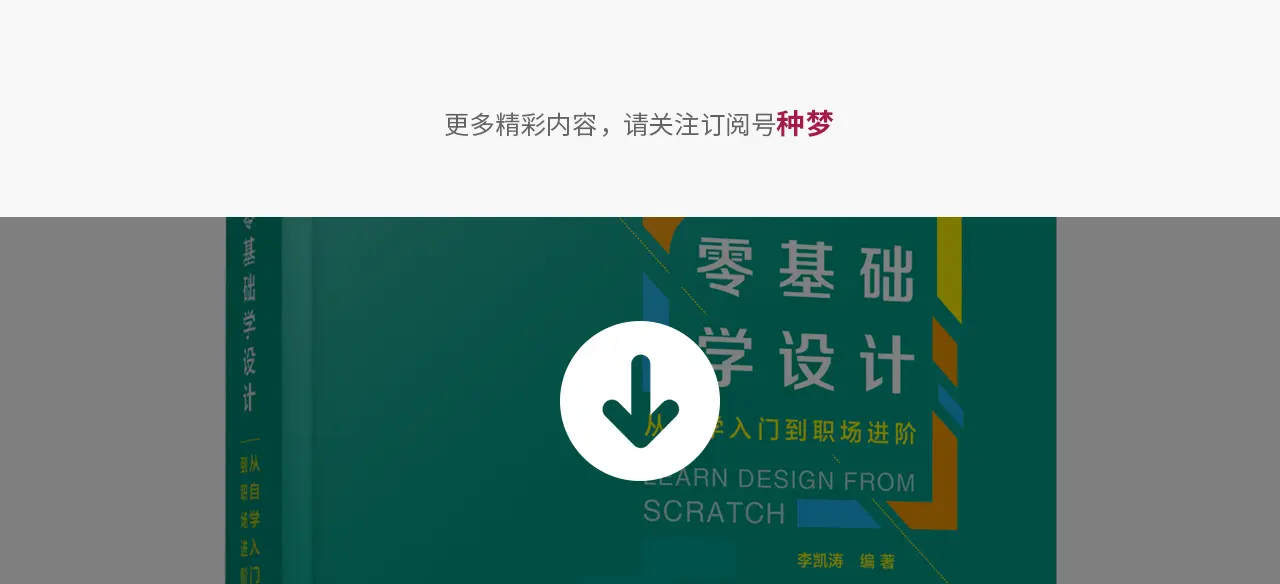Viewport: 1280px width, 584px height.
Task: Open the 种梦 subscription account link
Action: click(804, 124)
